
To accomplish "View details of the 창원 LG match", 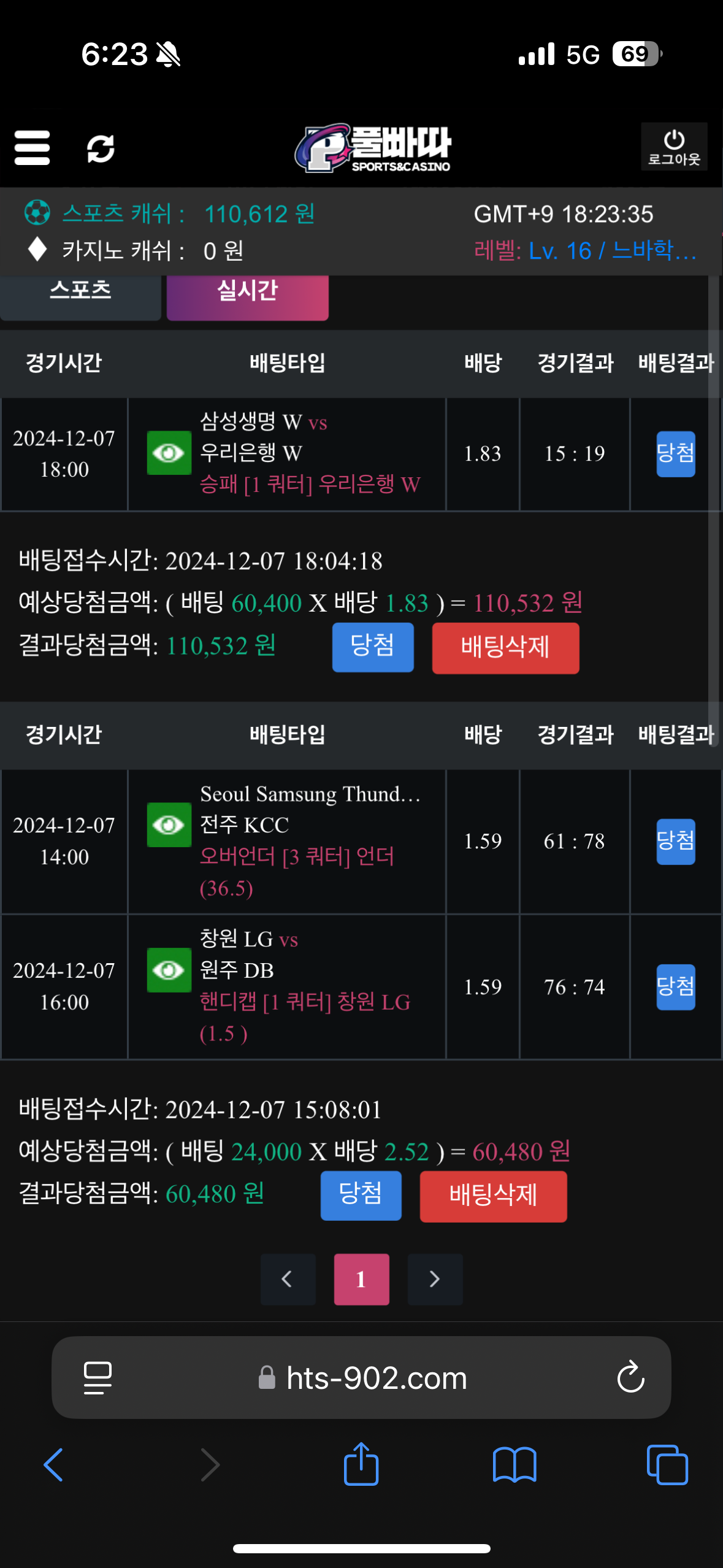I will pyautogui.click(x=169, y=970).
